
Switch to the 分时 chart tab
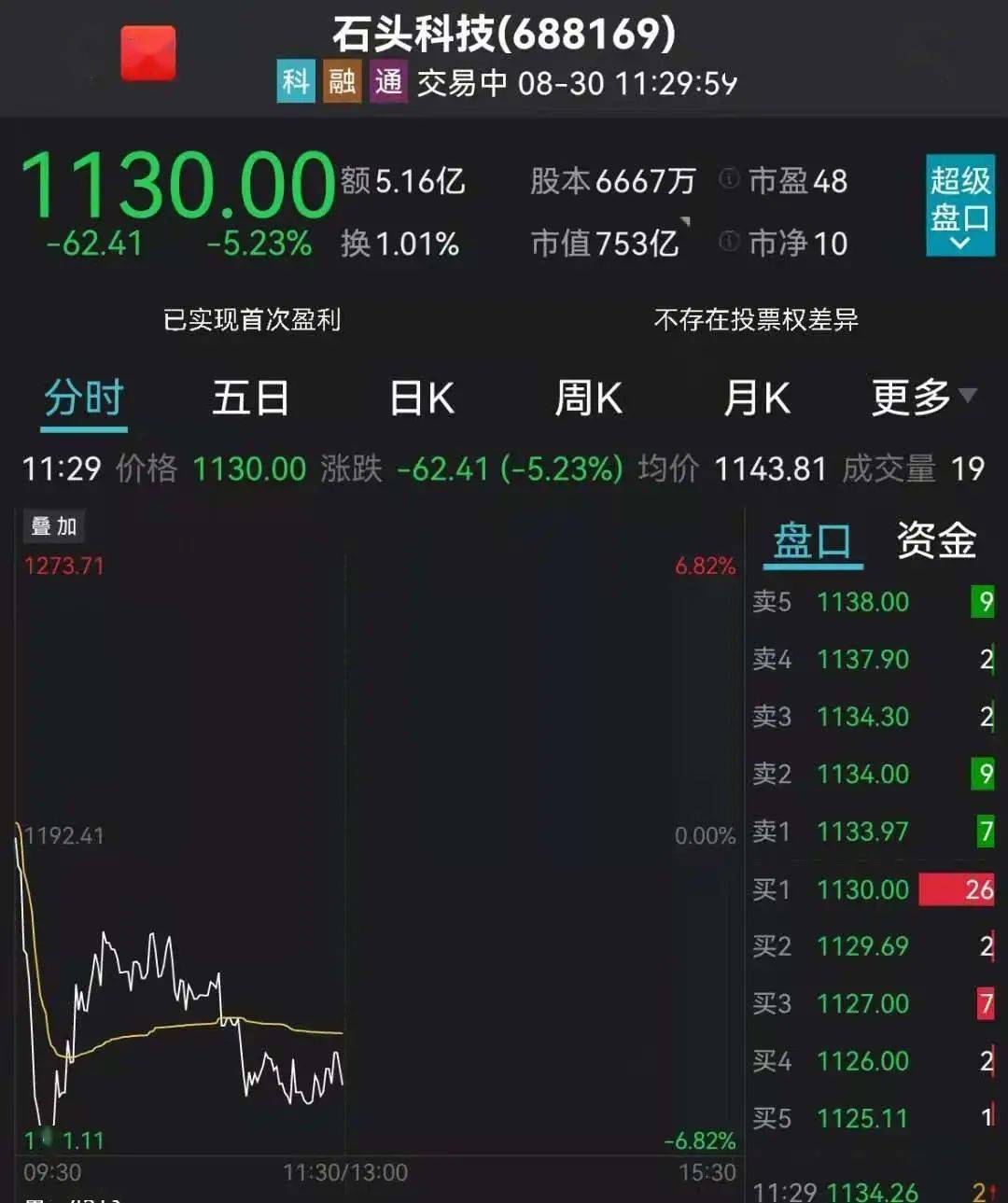(84, 399)
